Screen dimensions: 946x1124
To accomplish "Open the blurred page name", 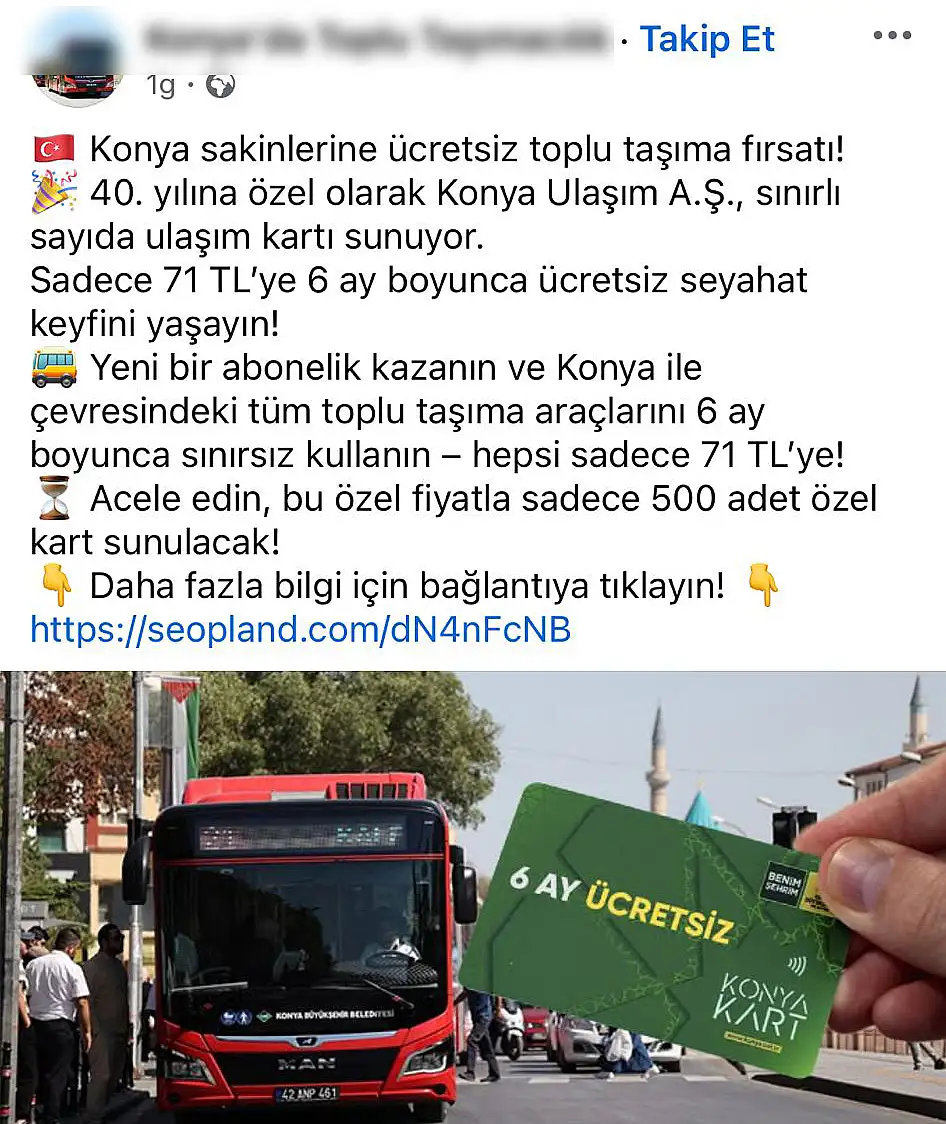I will pyautogui.click(x=375, y=39).
